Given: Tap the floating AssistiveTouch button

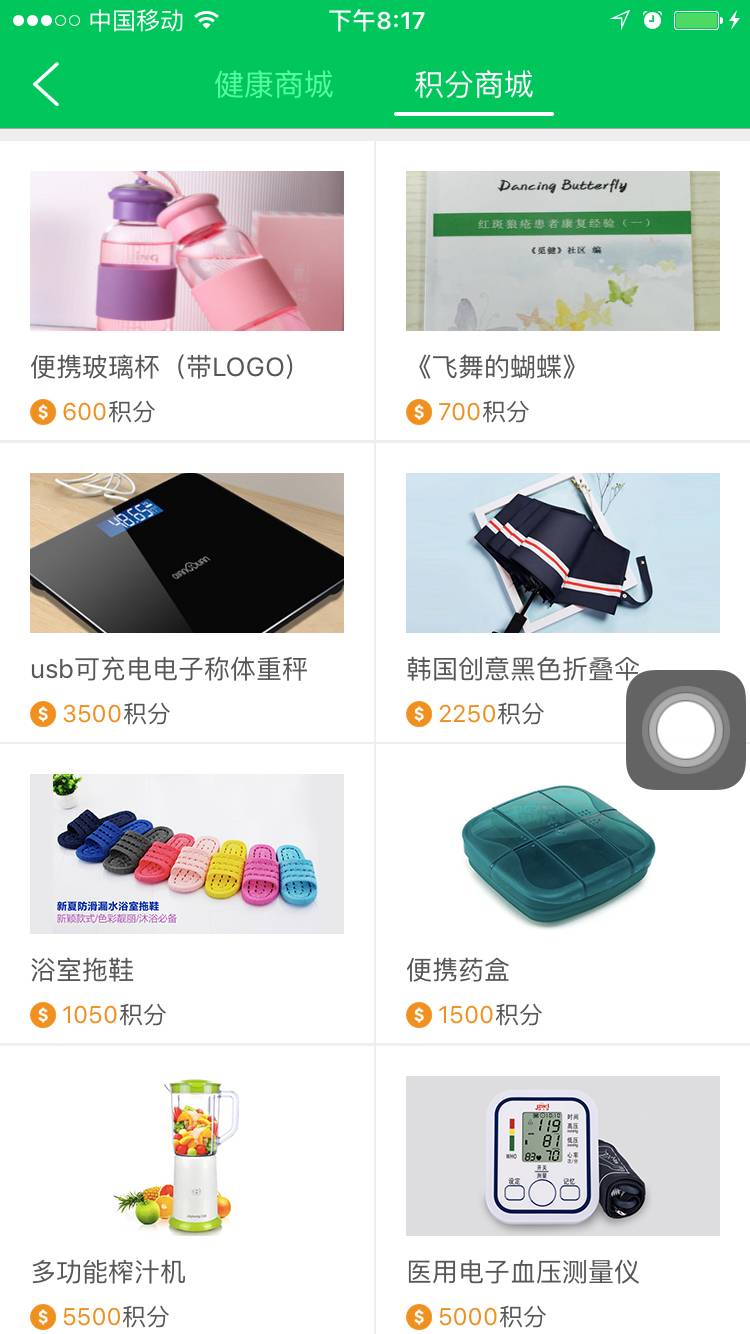Looking at the screenshot, I should 686,730.
